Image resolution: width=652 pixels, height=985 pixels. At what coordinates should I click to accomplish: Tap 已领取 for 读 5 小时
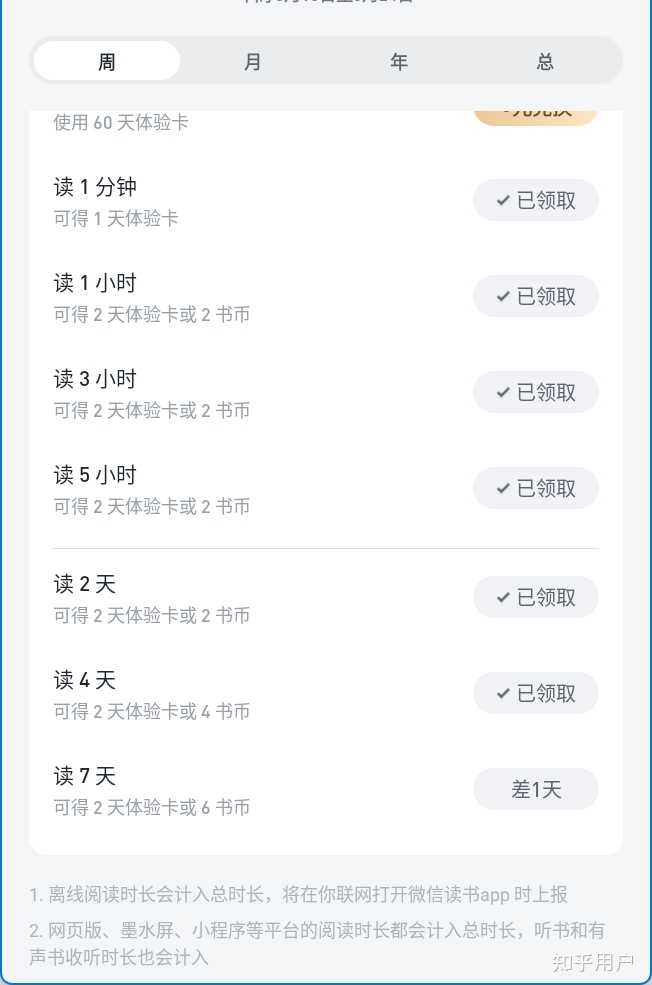(x=536, y=488)
